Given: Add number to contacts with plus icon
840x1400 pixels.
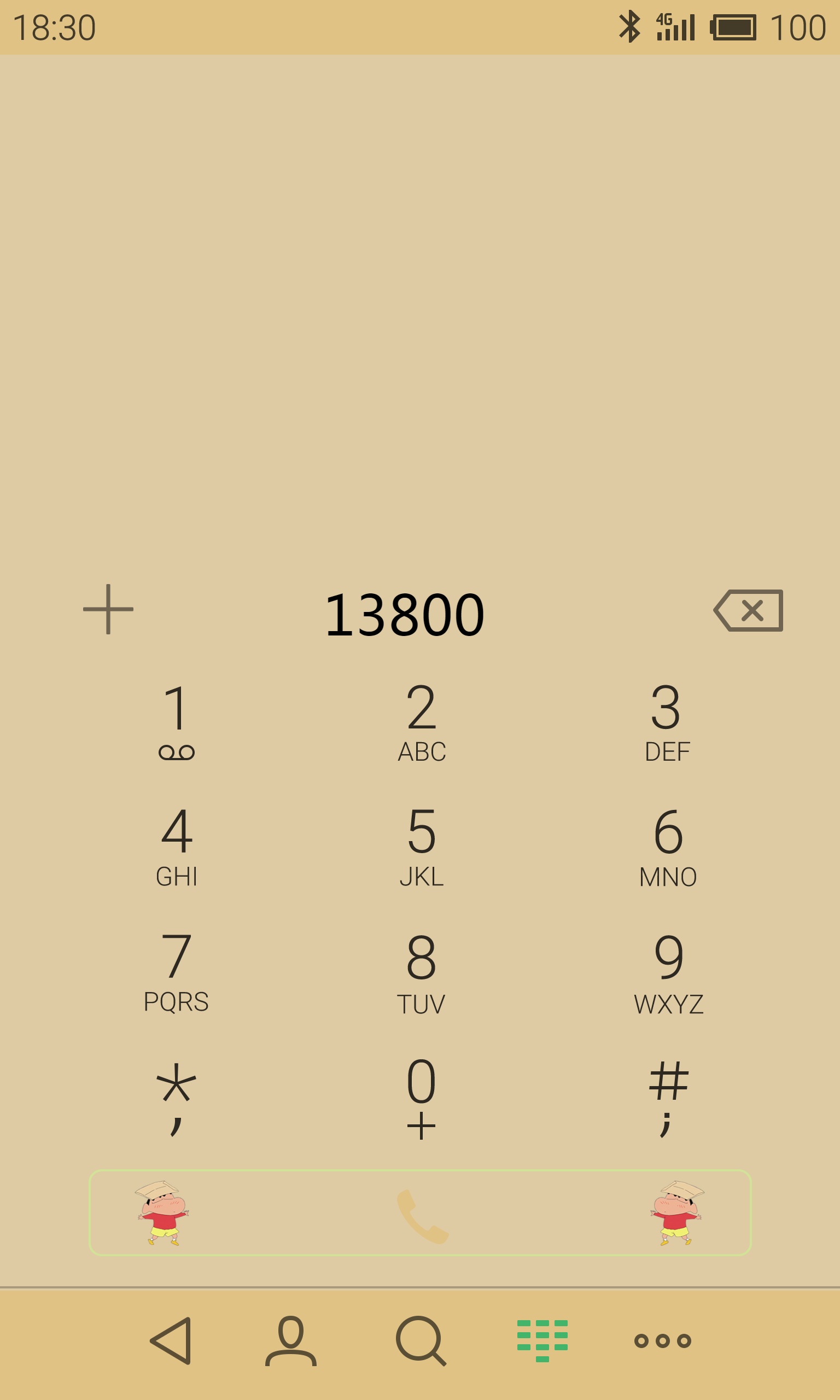Looking at the screenshot, I should 108,609.
